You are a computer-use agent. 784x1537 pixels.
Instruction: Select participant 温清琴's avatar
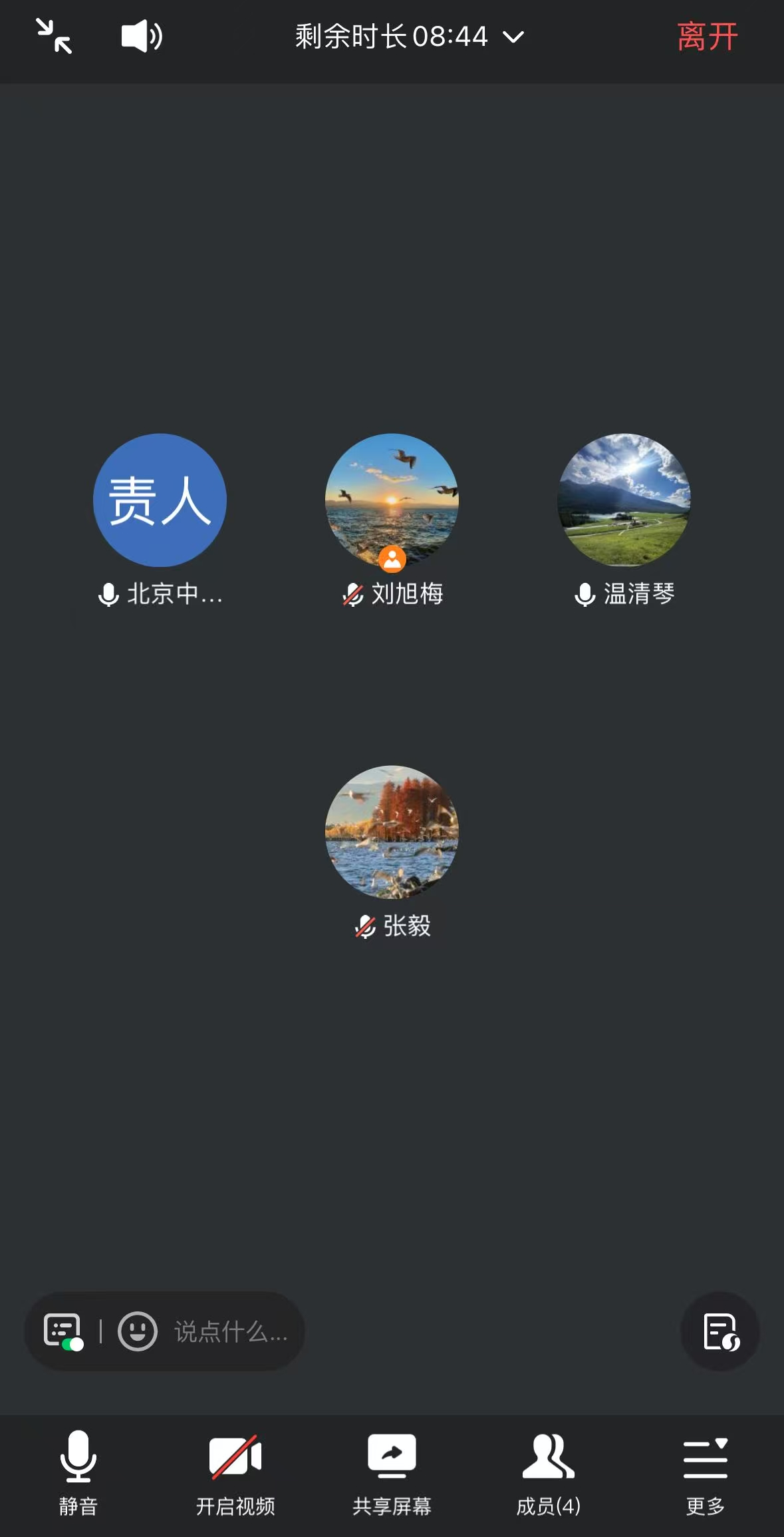tap(624, 500)
